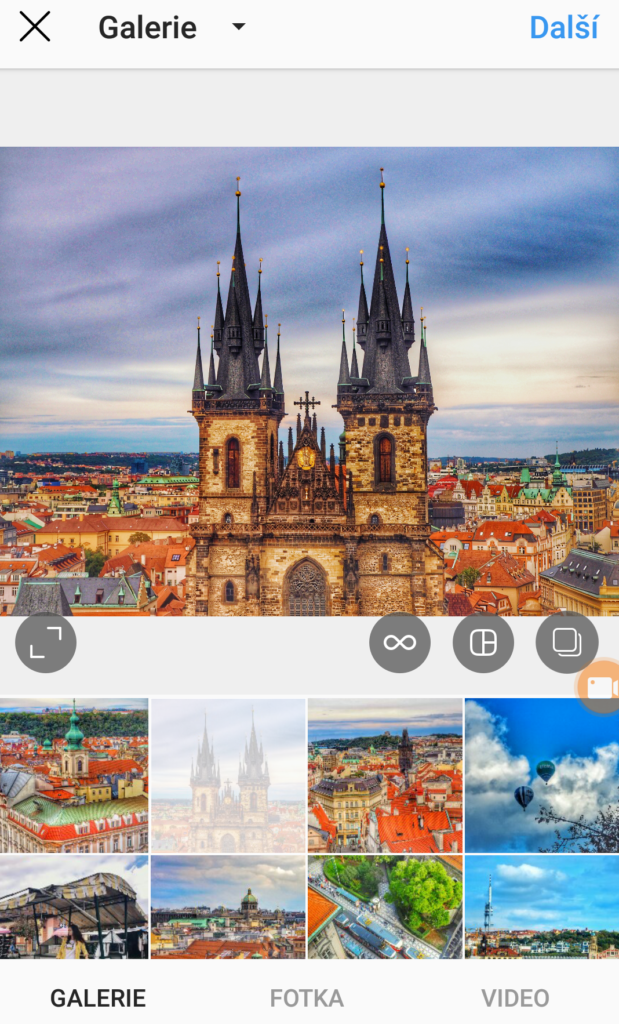The height and width of the screenshot is (1024, 619).
Task: Pick the hot air balloons photo
Action: pyautogui.click(x=541, y=775)
